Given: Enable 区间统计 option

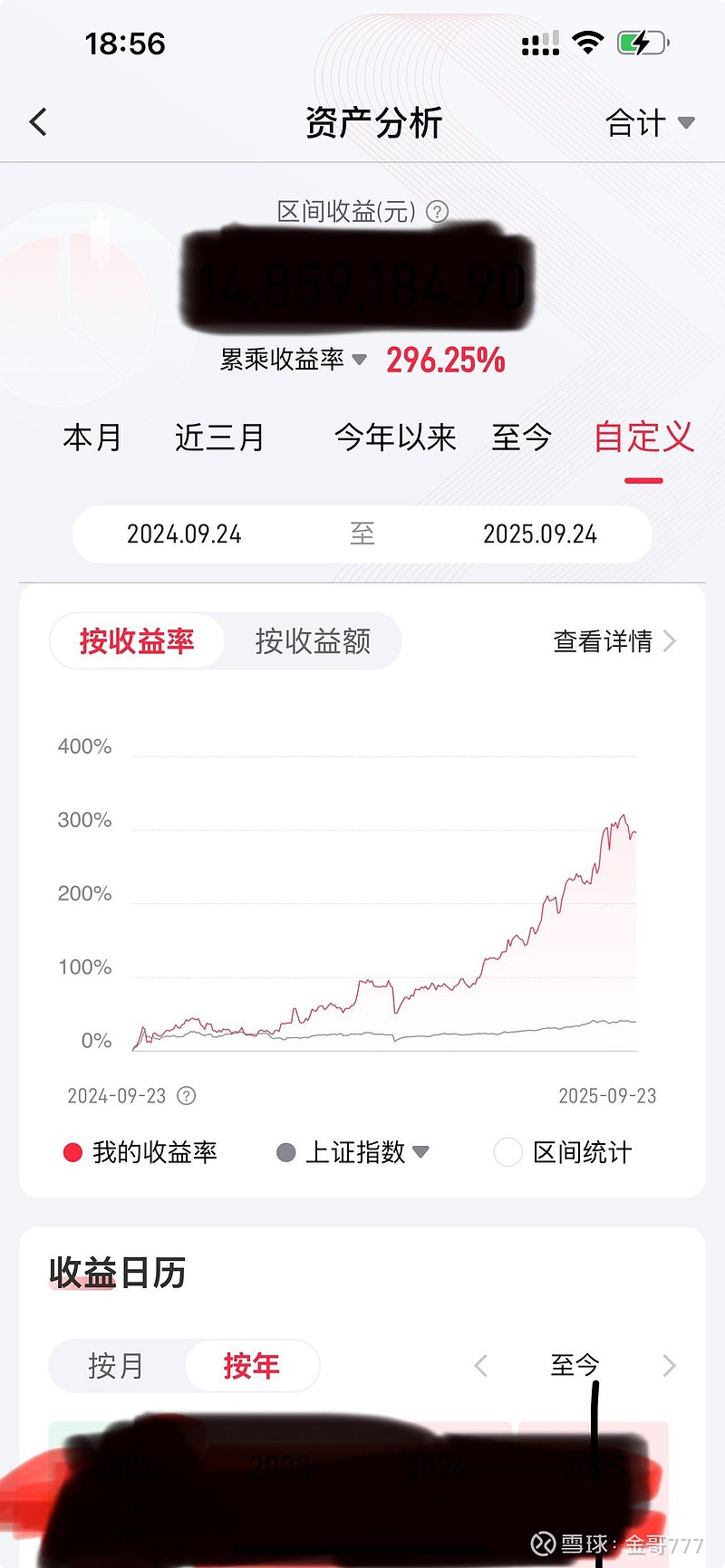Looking at the screenshot, I should 507,1152.
